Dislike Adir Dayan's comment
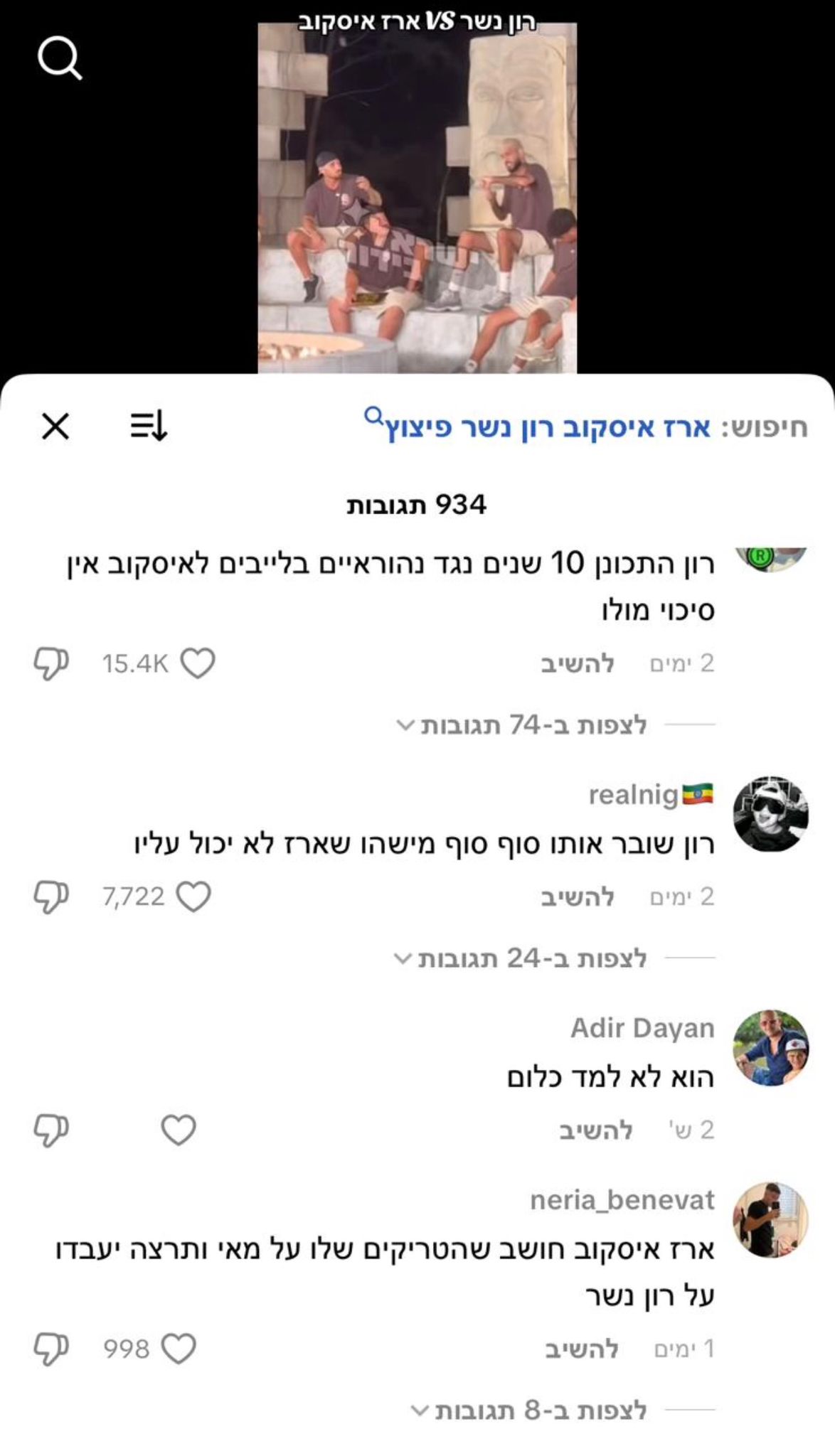This screenshot has width=835, height=1456. pyautogui.click(x=51, y=1130)
